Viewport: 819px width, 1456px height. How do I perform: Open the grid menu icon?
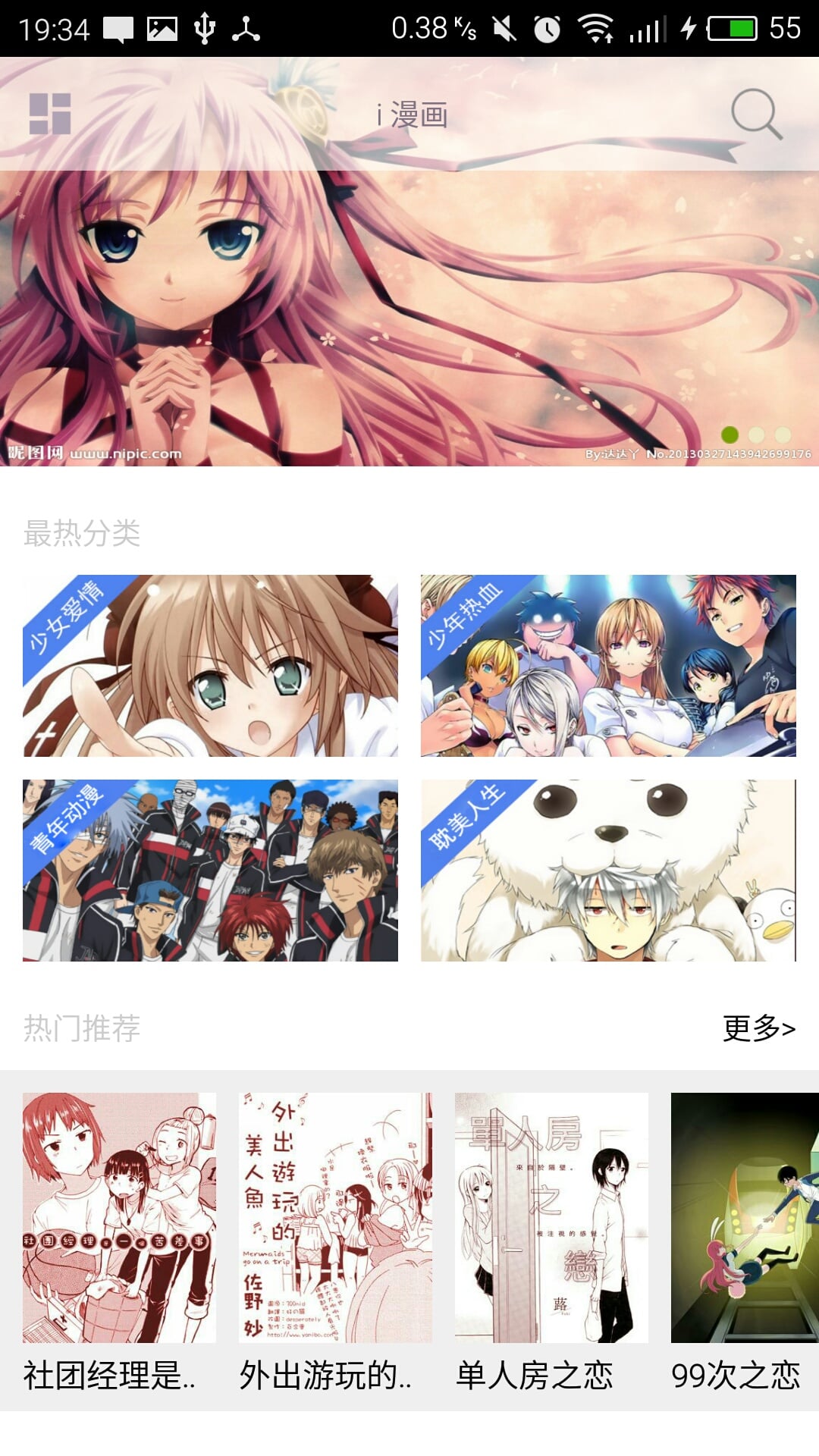[50, 114]
